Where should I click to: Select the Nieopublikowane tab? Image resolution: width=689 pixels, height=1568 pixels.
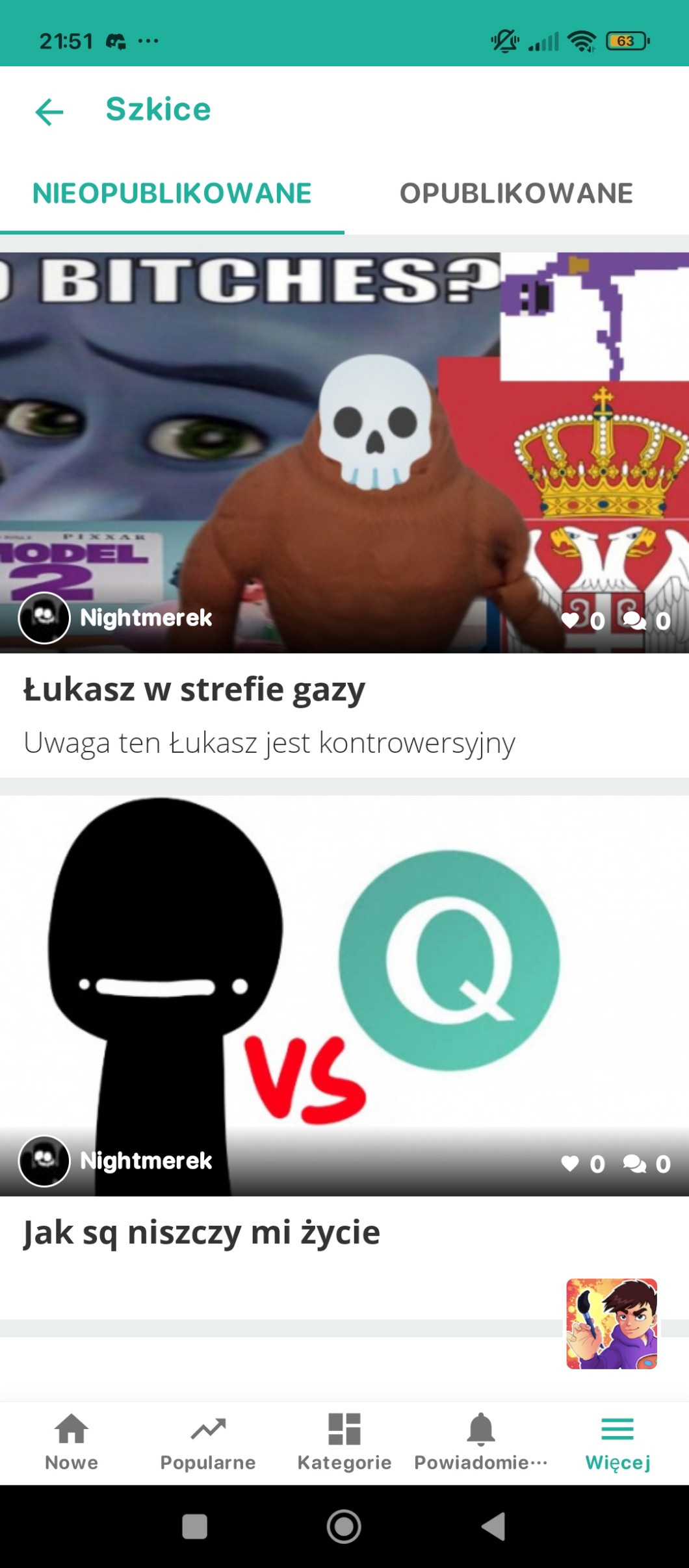point(172,194)
